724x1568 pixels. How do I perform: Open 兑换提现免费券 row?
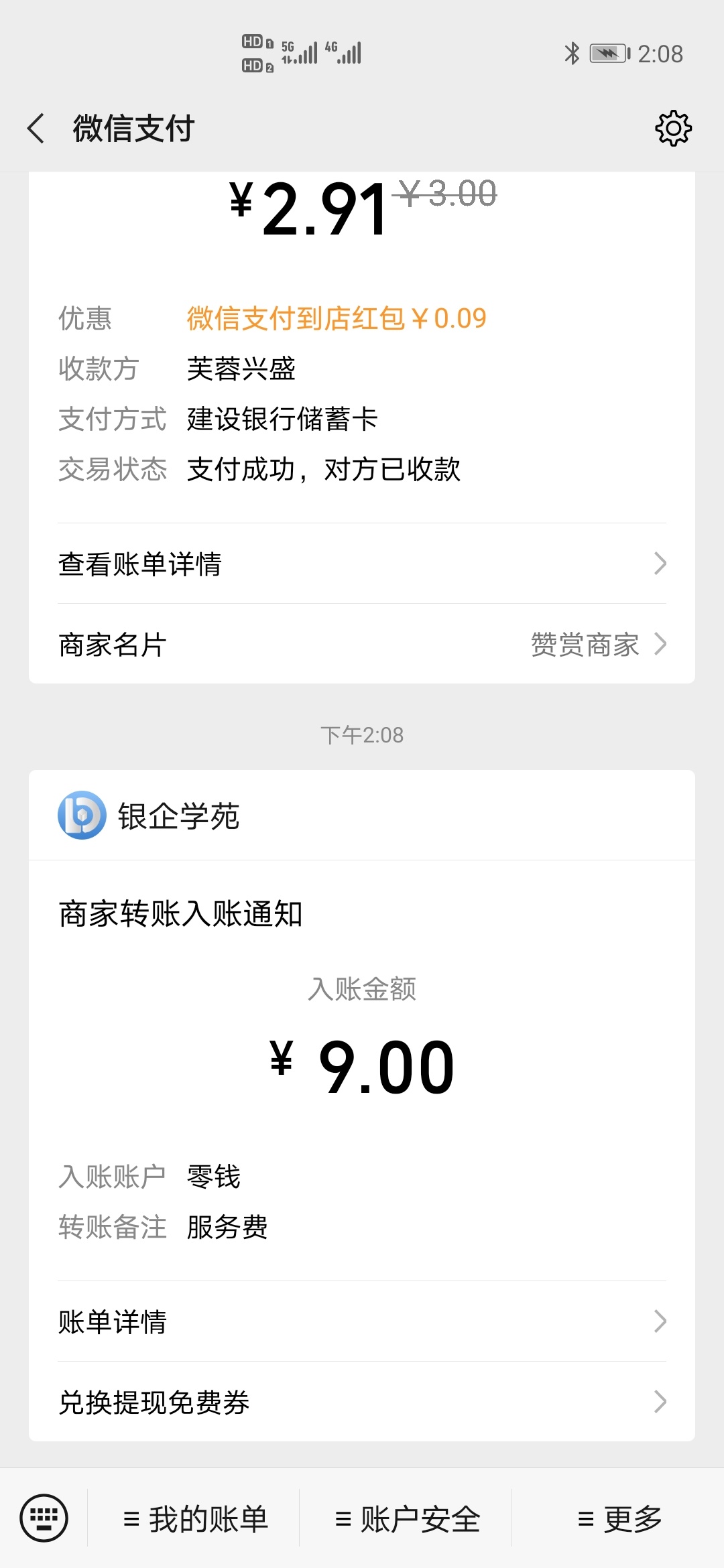pos(362,1402)
